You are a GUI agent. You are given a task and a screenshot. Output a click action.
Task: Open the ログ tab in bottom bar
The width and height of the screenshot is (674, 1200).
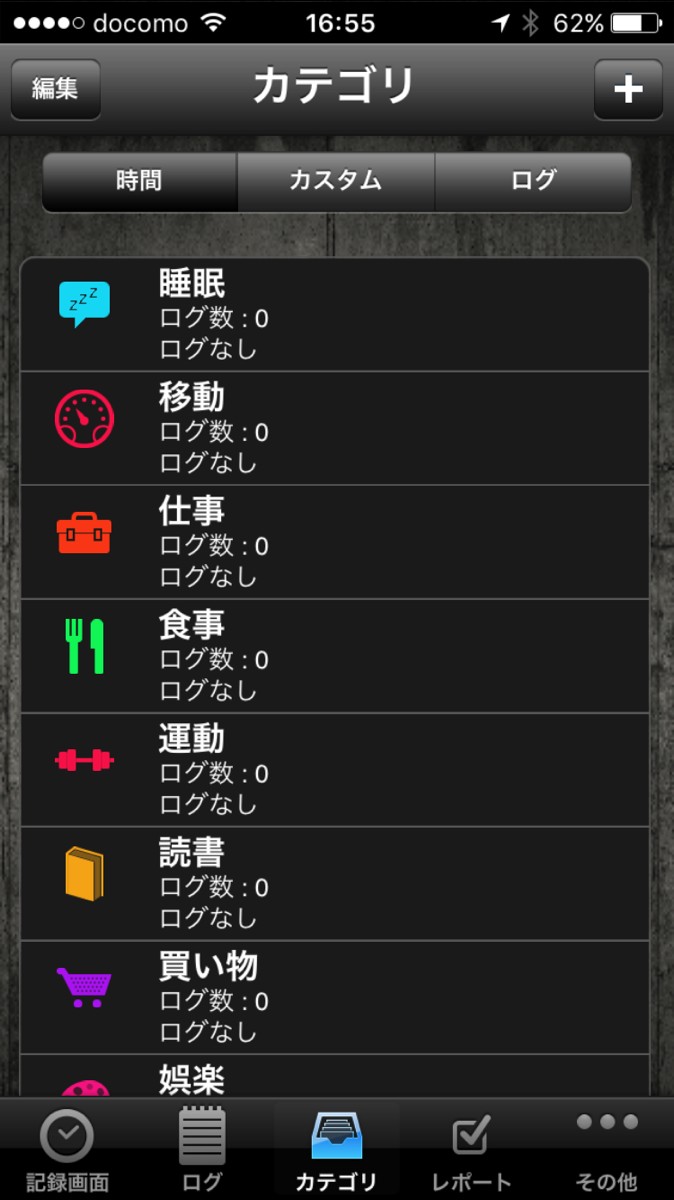pos(202,1150)
